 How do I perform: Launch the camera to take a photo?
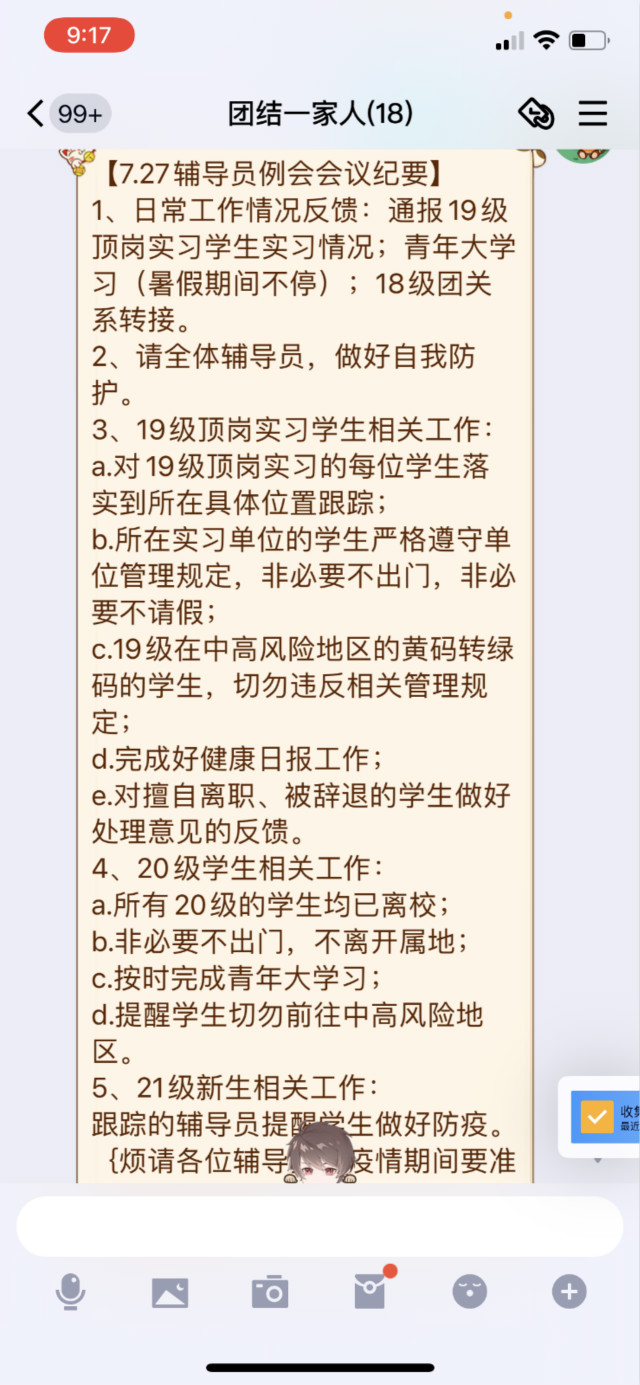270,1292
